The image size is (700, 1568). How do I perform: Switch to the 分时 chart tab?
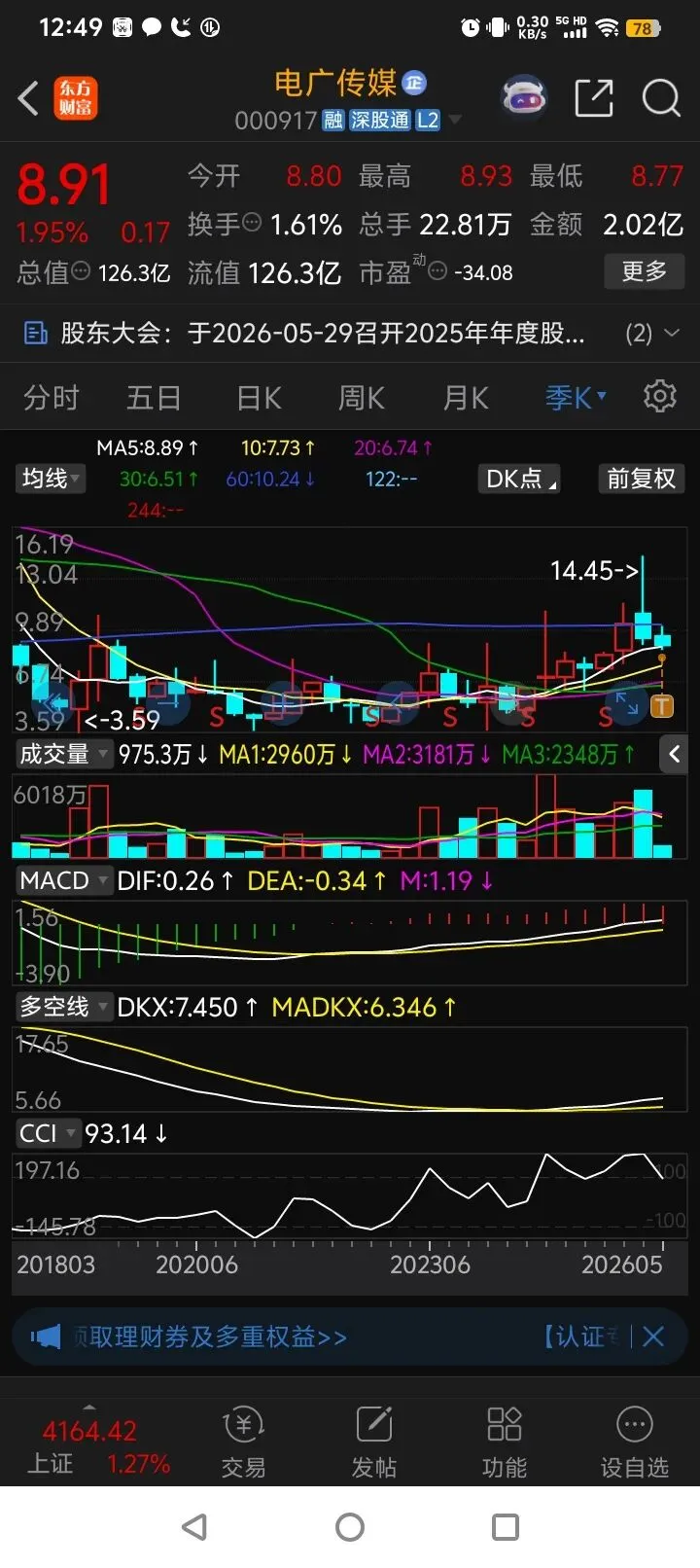pos(51,398)
